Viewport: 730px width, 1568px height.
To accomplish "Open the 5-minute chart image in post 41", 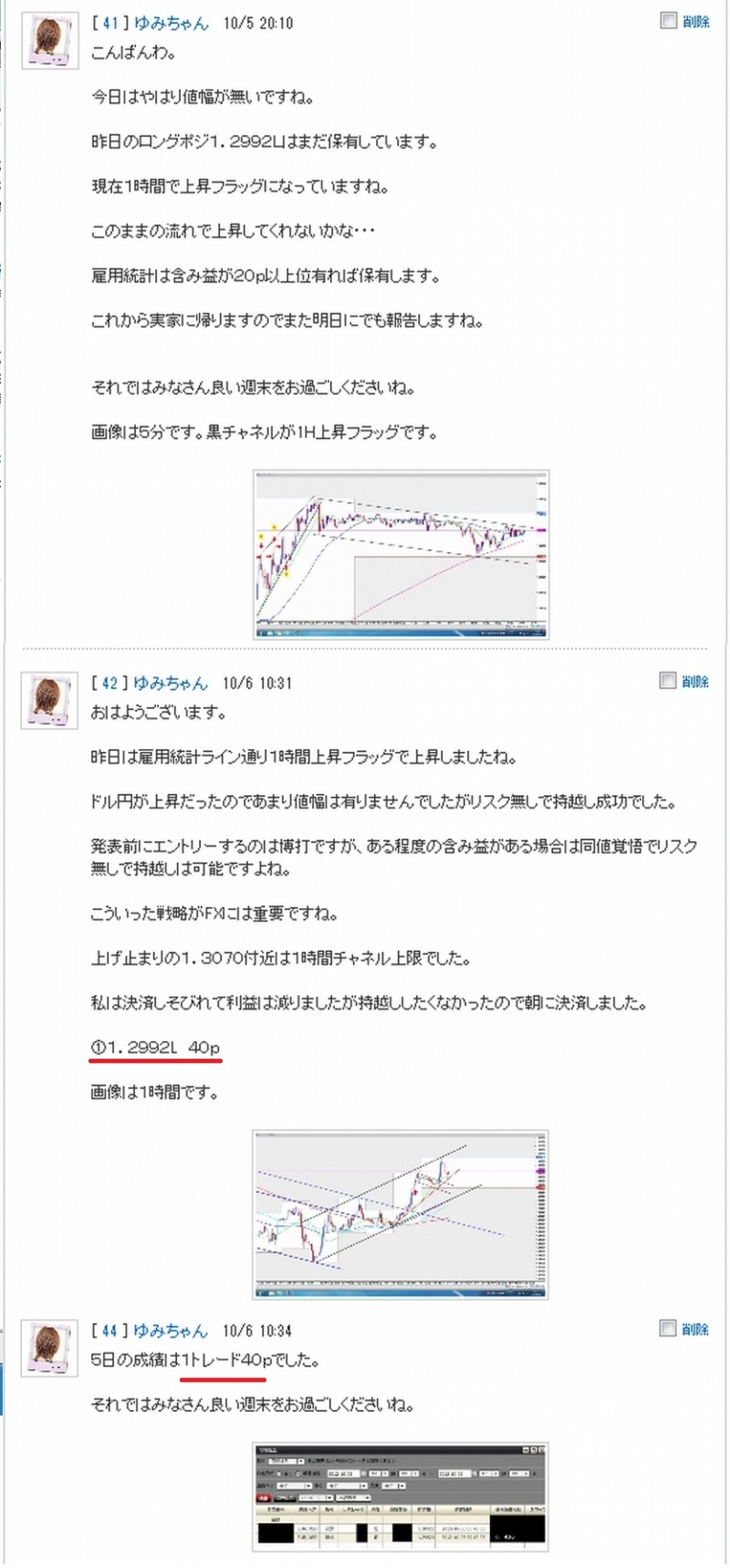I will pyautogui.click(x=401, y=554).
